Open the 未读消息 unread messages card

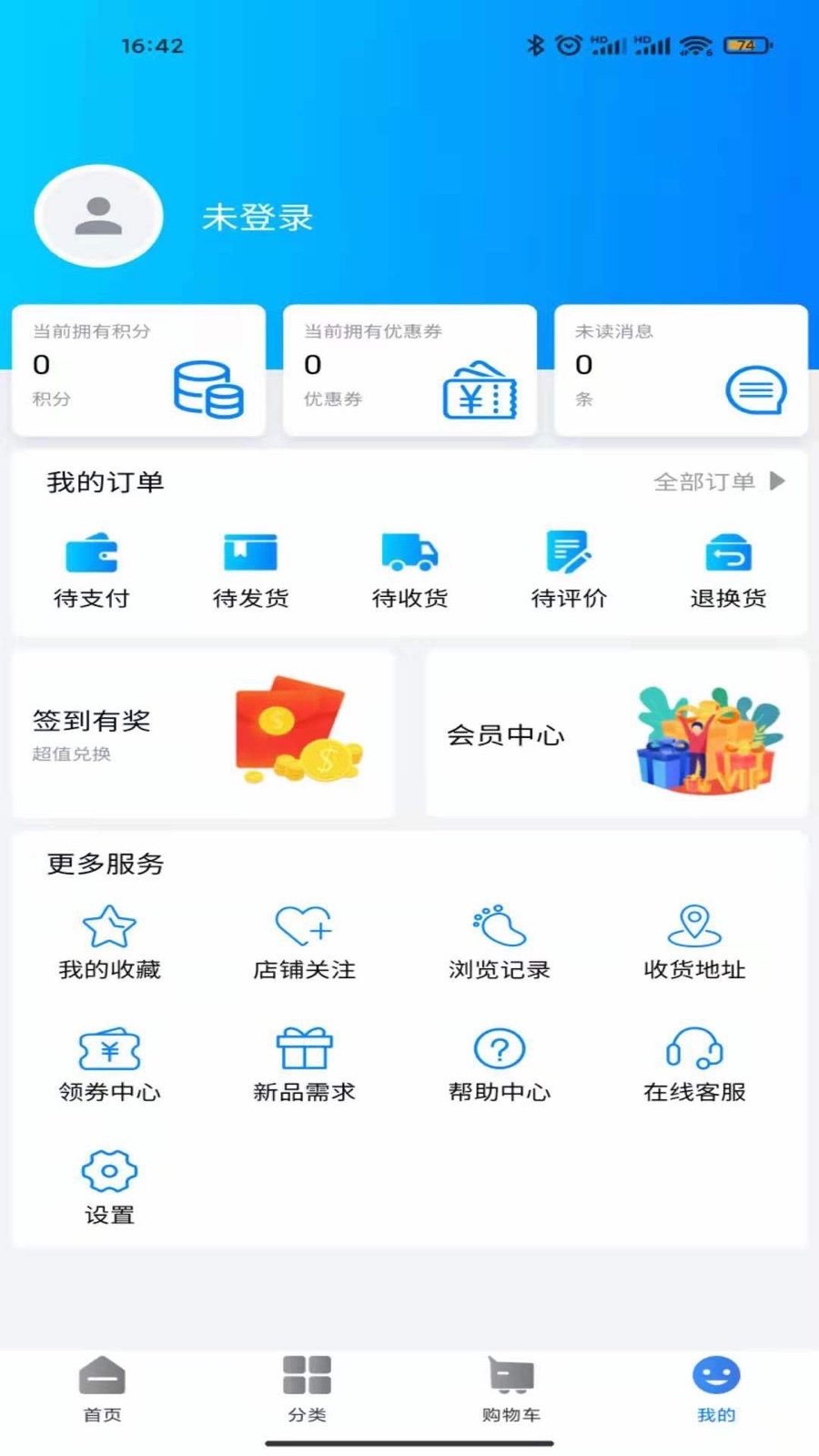(681, 370)
